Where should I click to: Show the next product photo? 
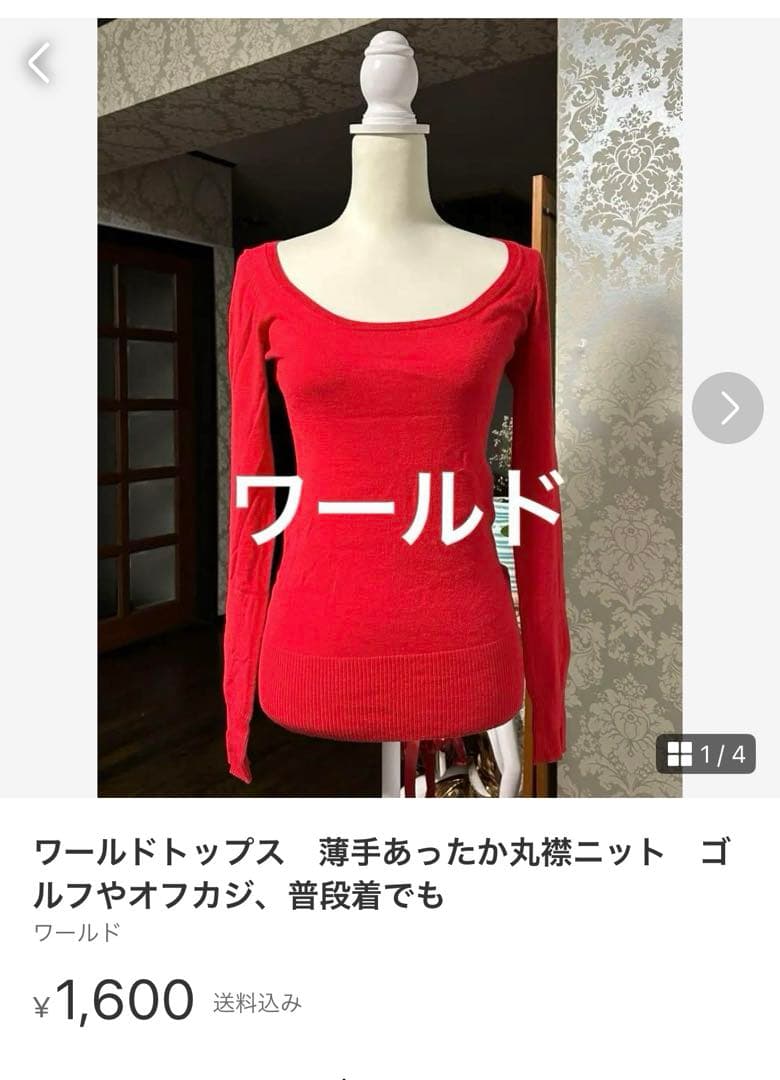728,408
